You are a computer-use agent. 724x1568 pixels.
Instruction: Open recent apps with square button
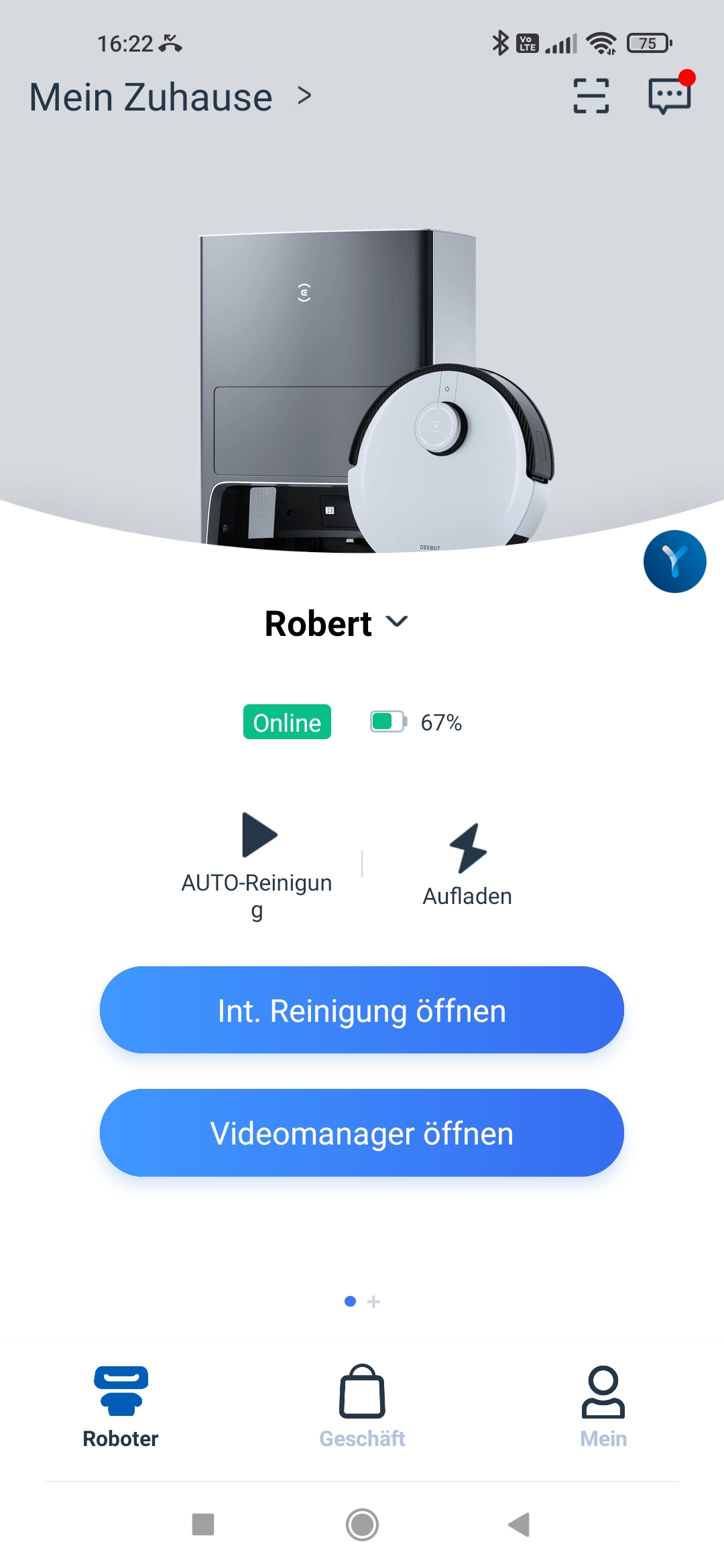[x=203, y=1524]
